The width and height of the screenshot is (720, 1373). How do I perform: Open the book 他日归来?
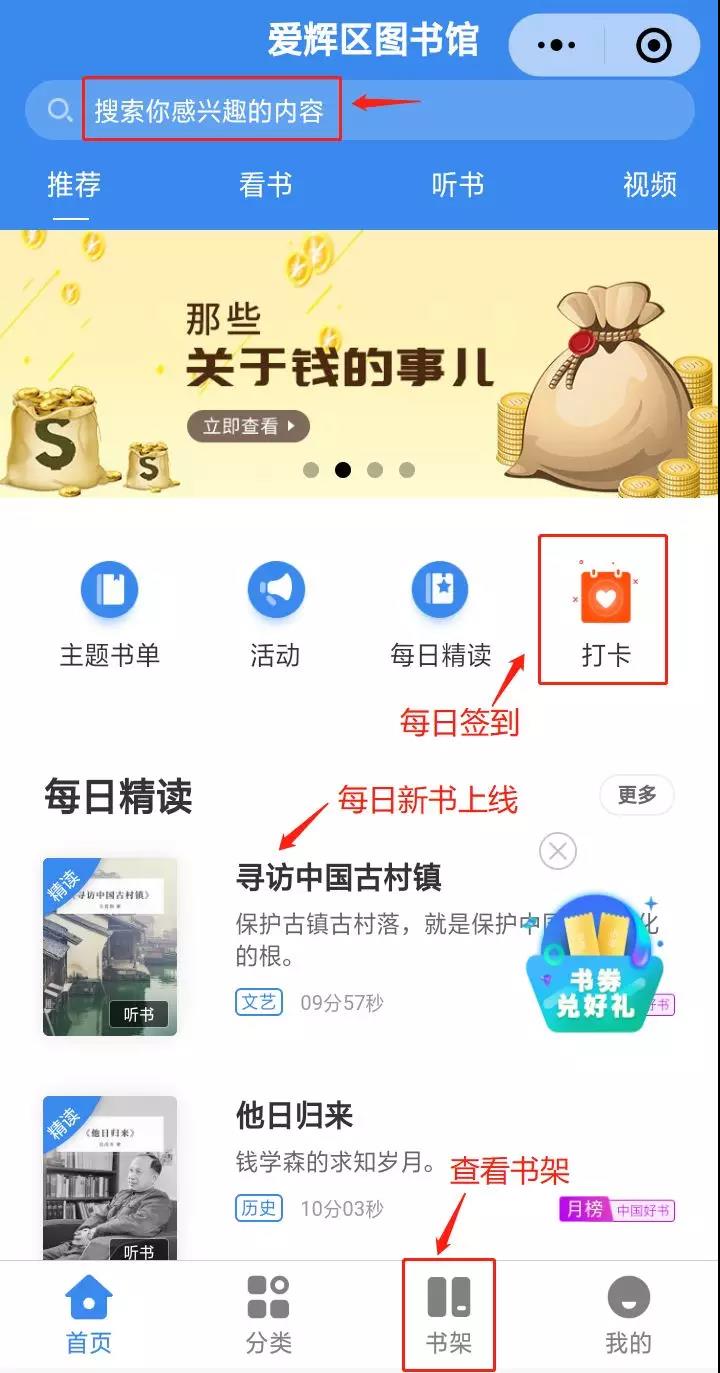pos(295,1115)
